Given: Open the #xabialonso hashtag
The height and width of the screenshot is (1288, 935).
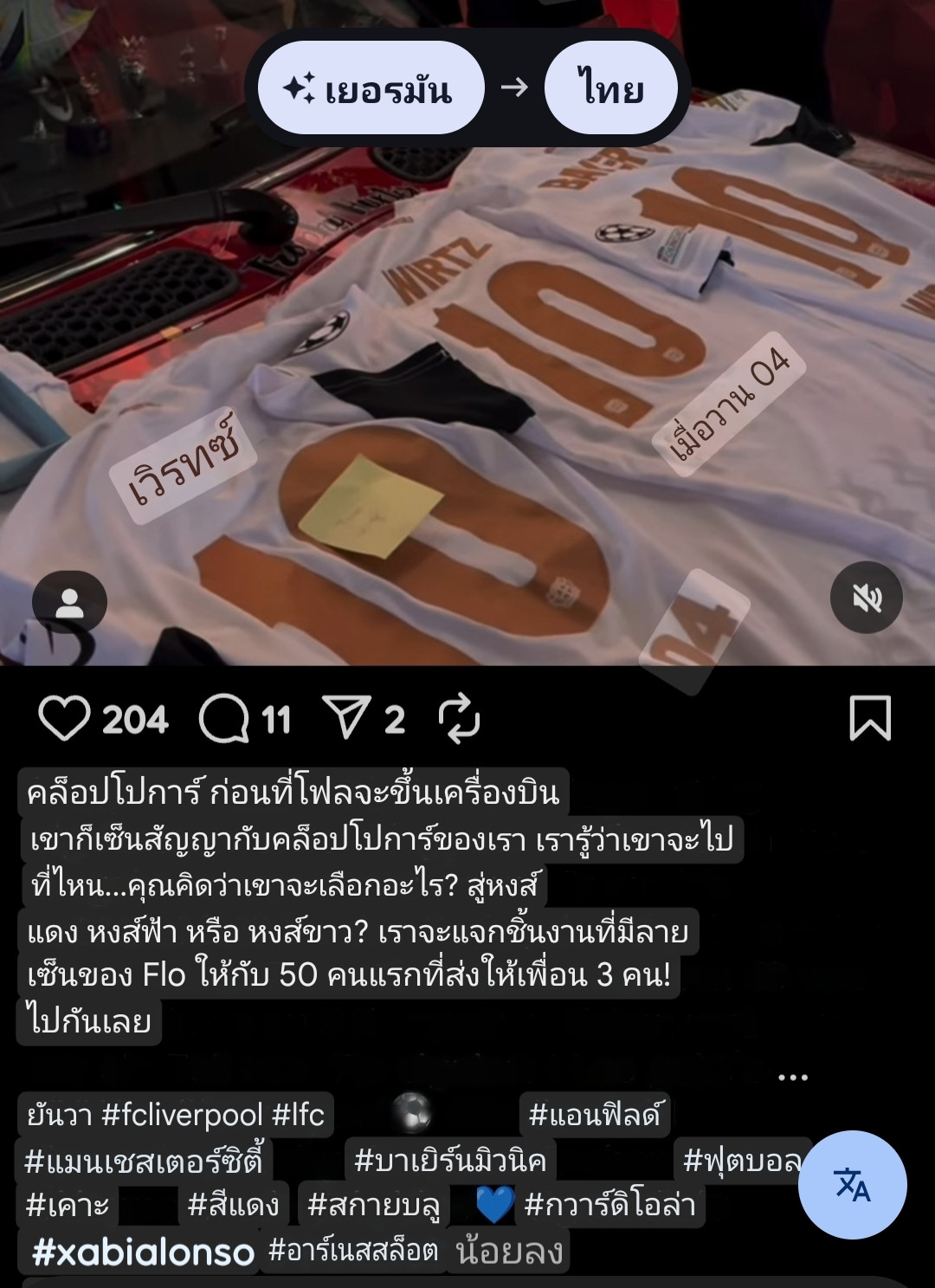Looking at the screenshot, I should pos(144,1252).
